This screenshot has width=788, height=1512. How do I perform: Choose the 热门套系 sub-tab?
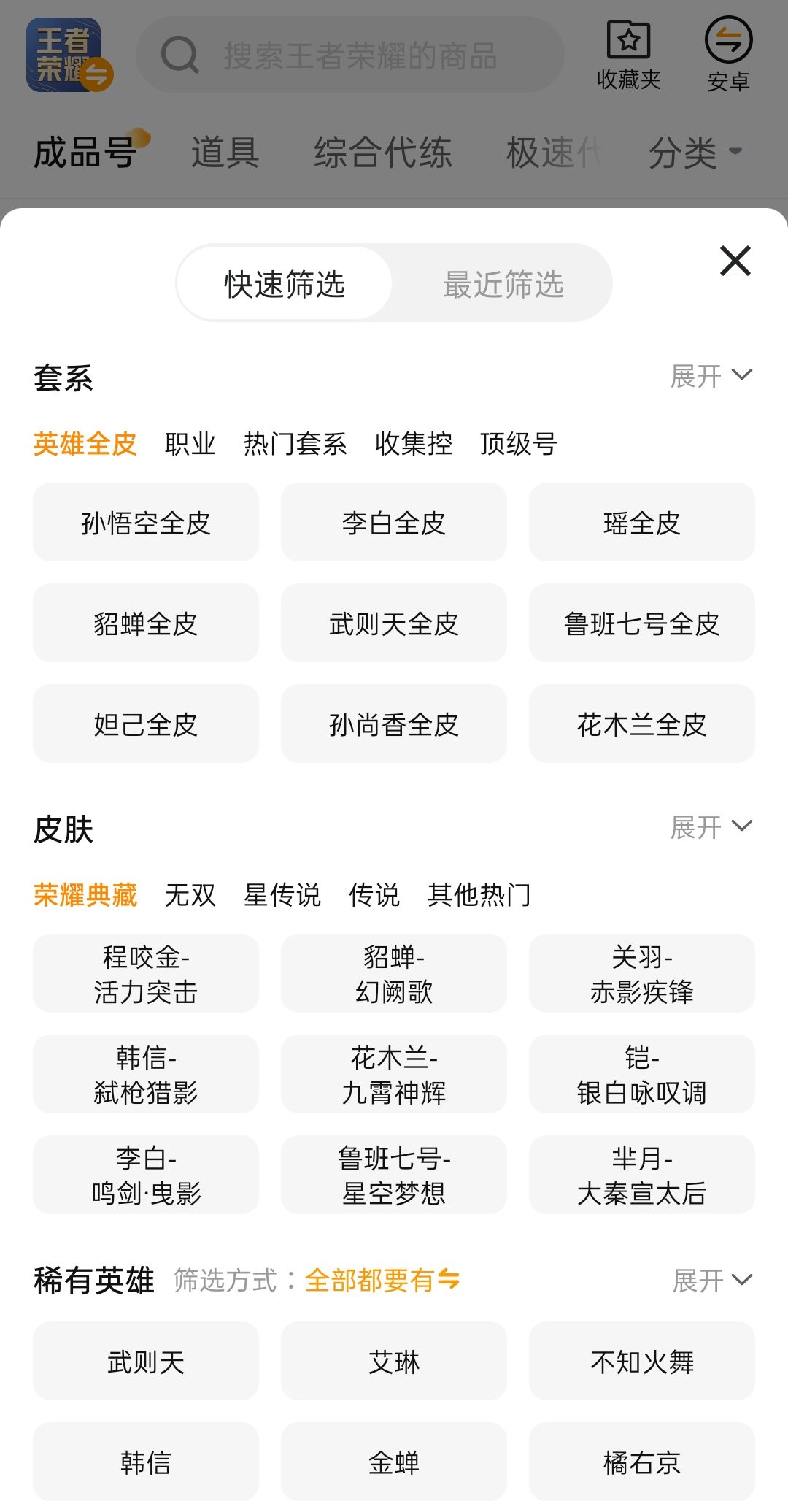pyautogui.click(x=295, y=444)
